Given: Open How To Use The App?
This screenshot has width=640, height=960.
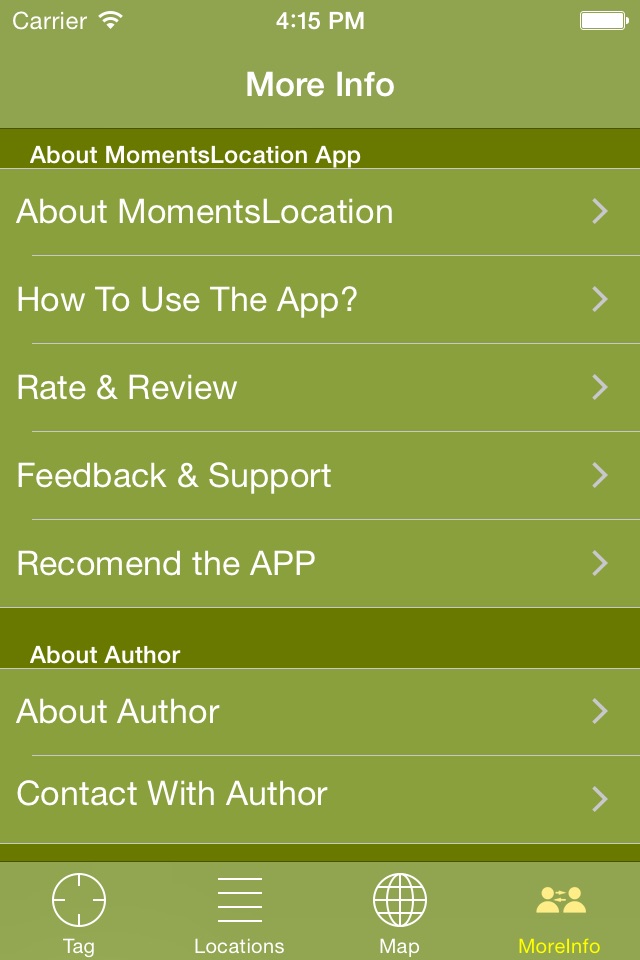Looking at the screenshot, I should point(320,300).
